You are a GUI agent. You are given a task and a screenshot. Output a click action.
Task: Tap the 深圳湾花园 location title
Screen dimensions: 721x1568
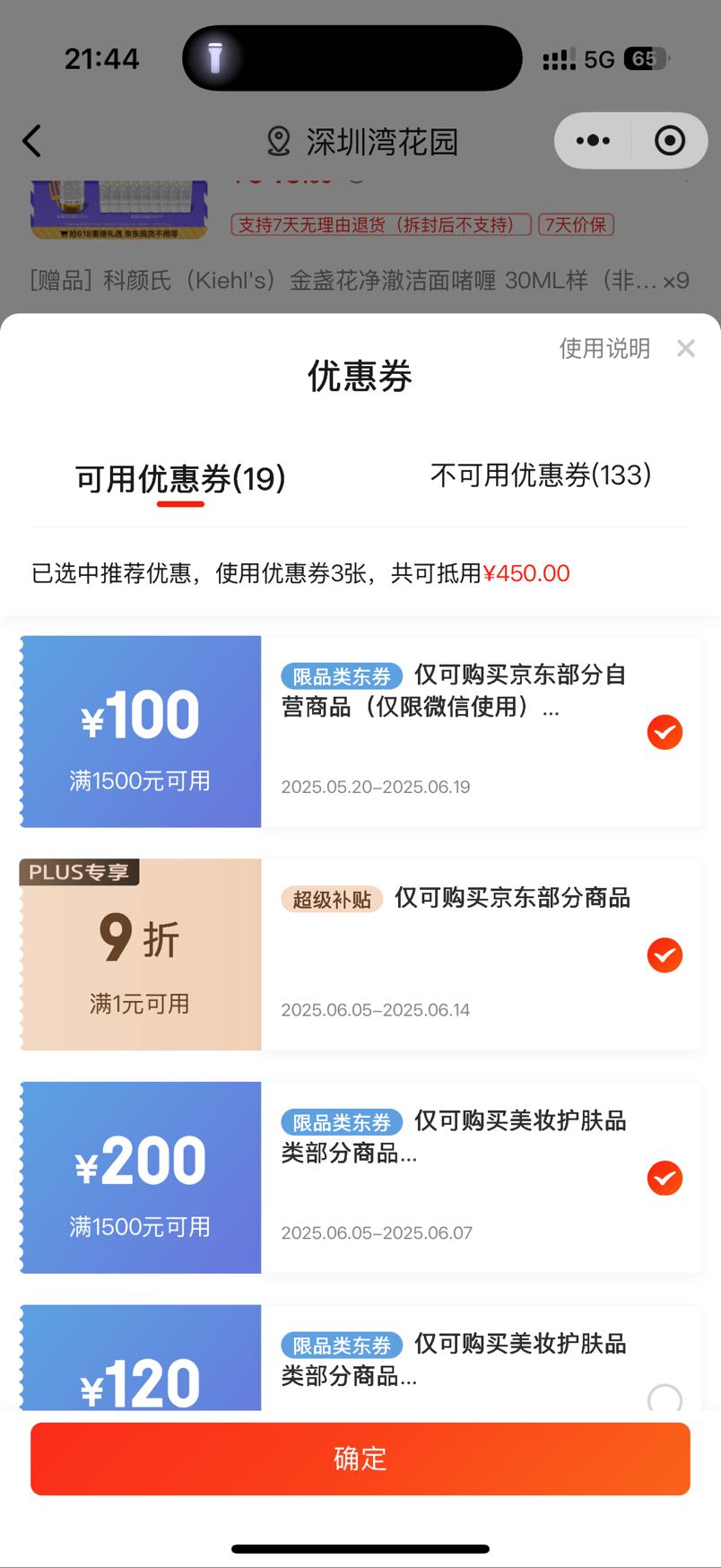(x=364, y=142)
